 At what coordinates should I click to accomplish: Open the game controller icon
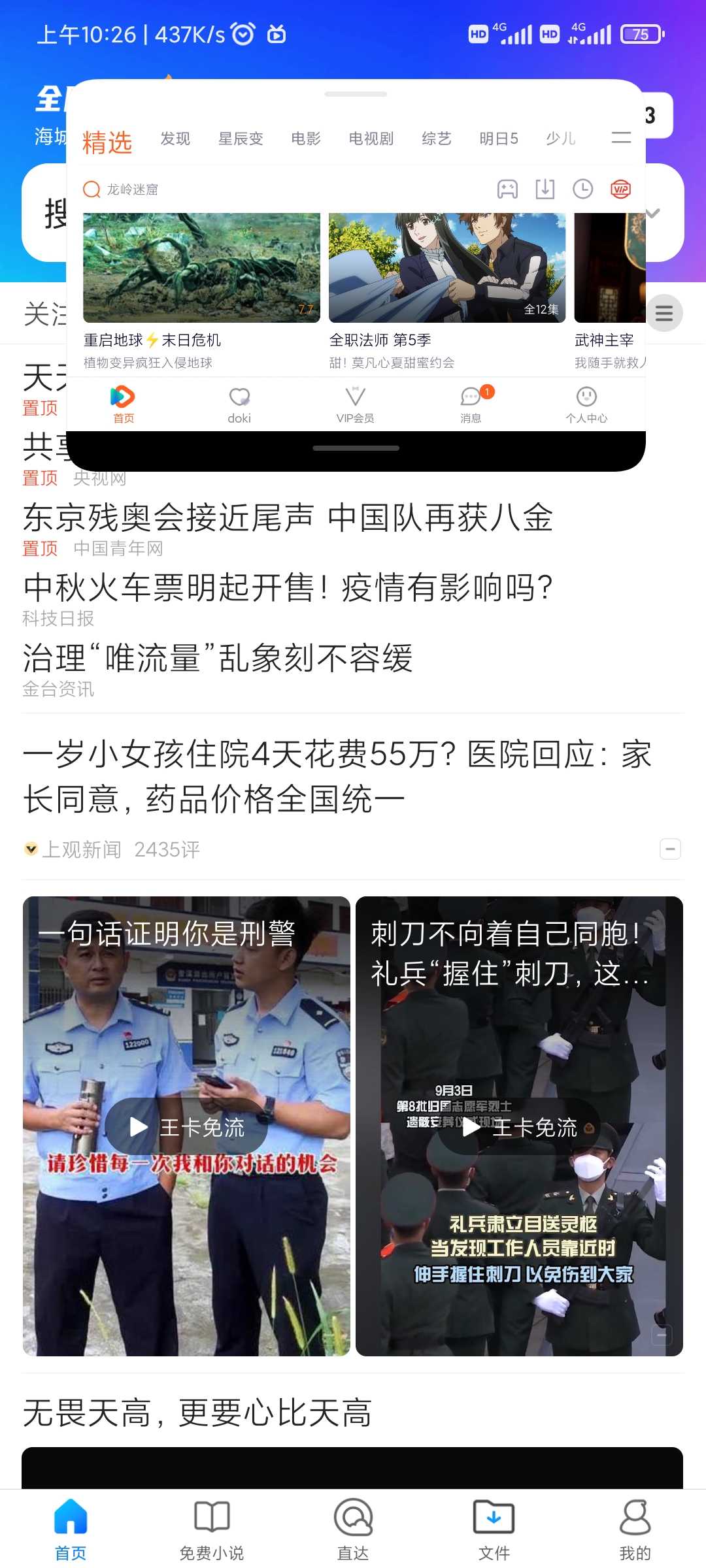click(x=507, y=189)
